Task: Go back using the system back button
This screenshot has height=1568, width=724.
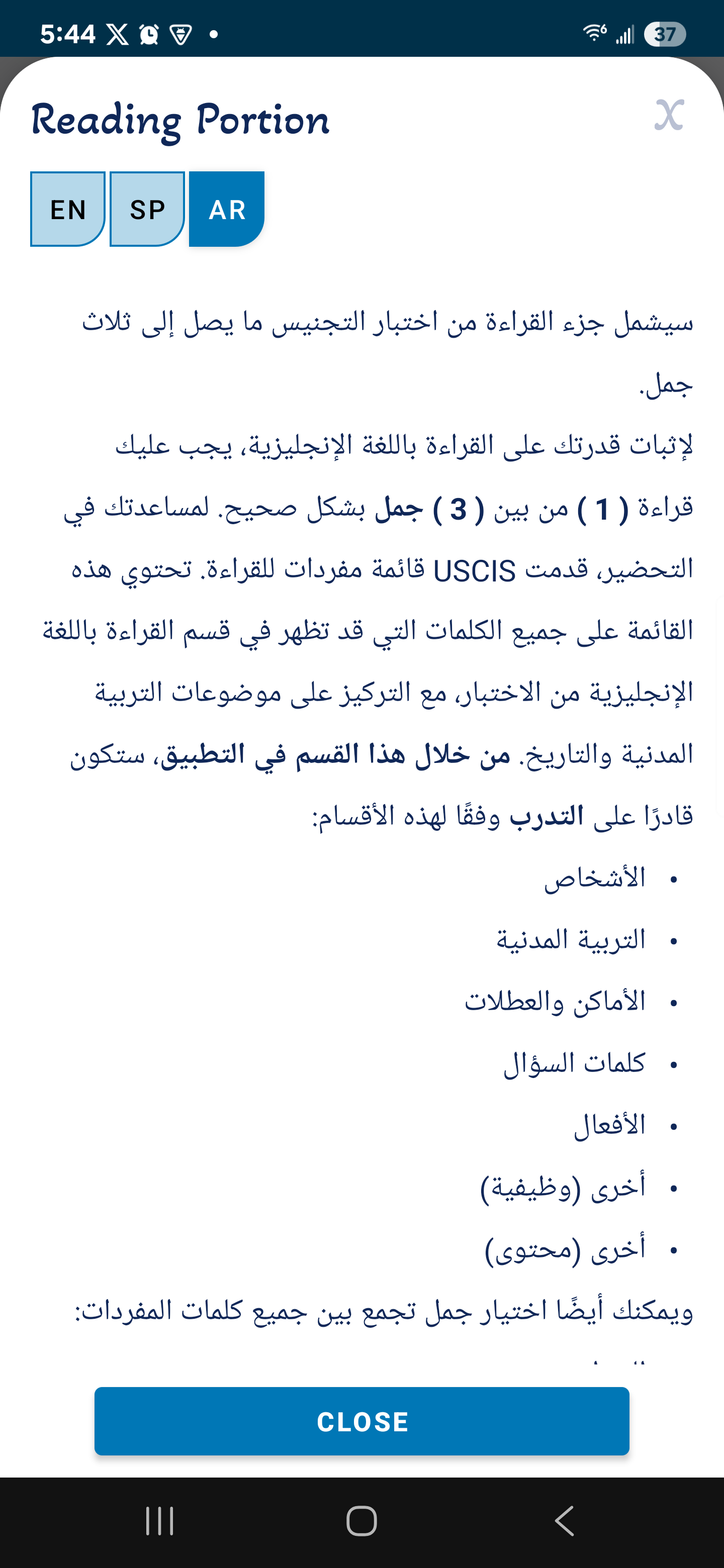Action: tap(565, 1521)
